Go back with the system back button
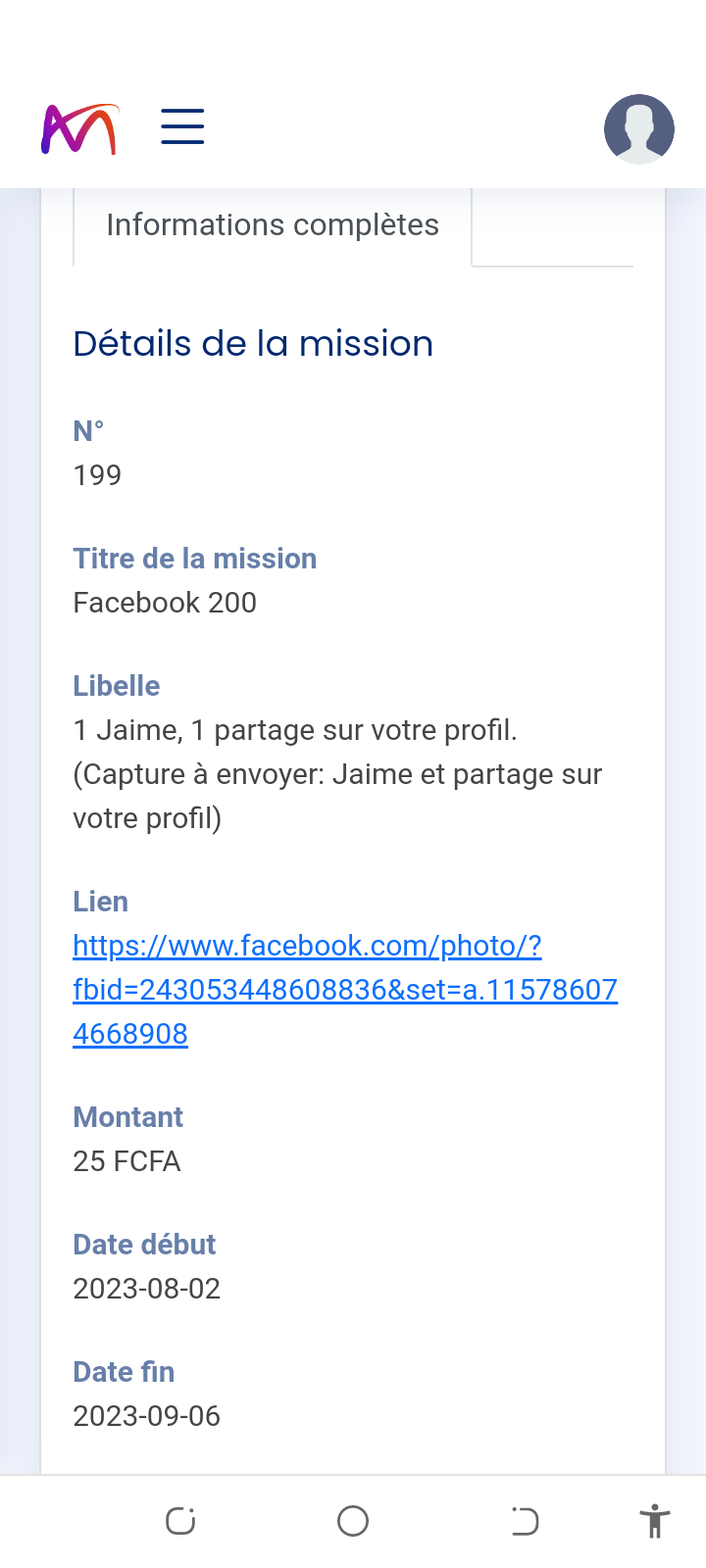Image resolution: width=706 pixels, height=1568 pixels. [x=525, y=1521]
